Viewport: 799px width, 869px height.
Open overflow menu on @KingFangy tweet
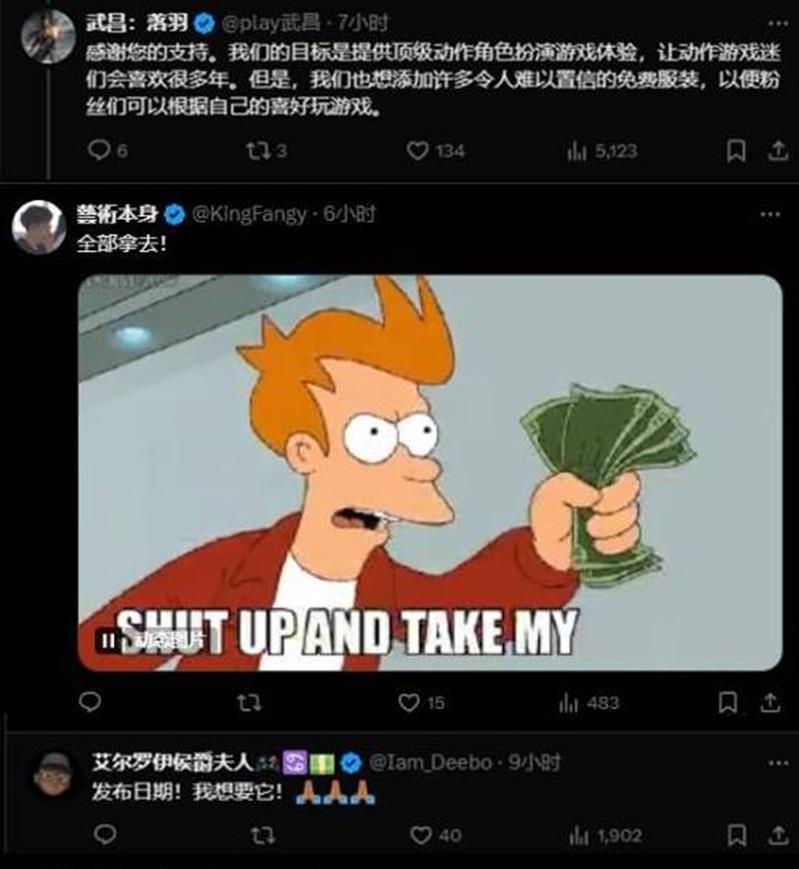tap(771, 214)
